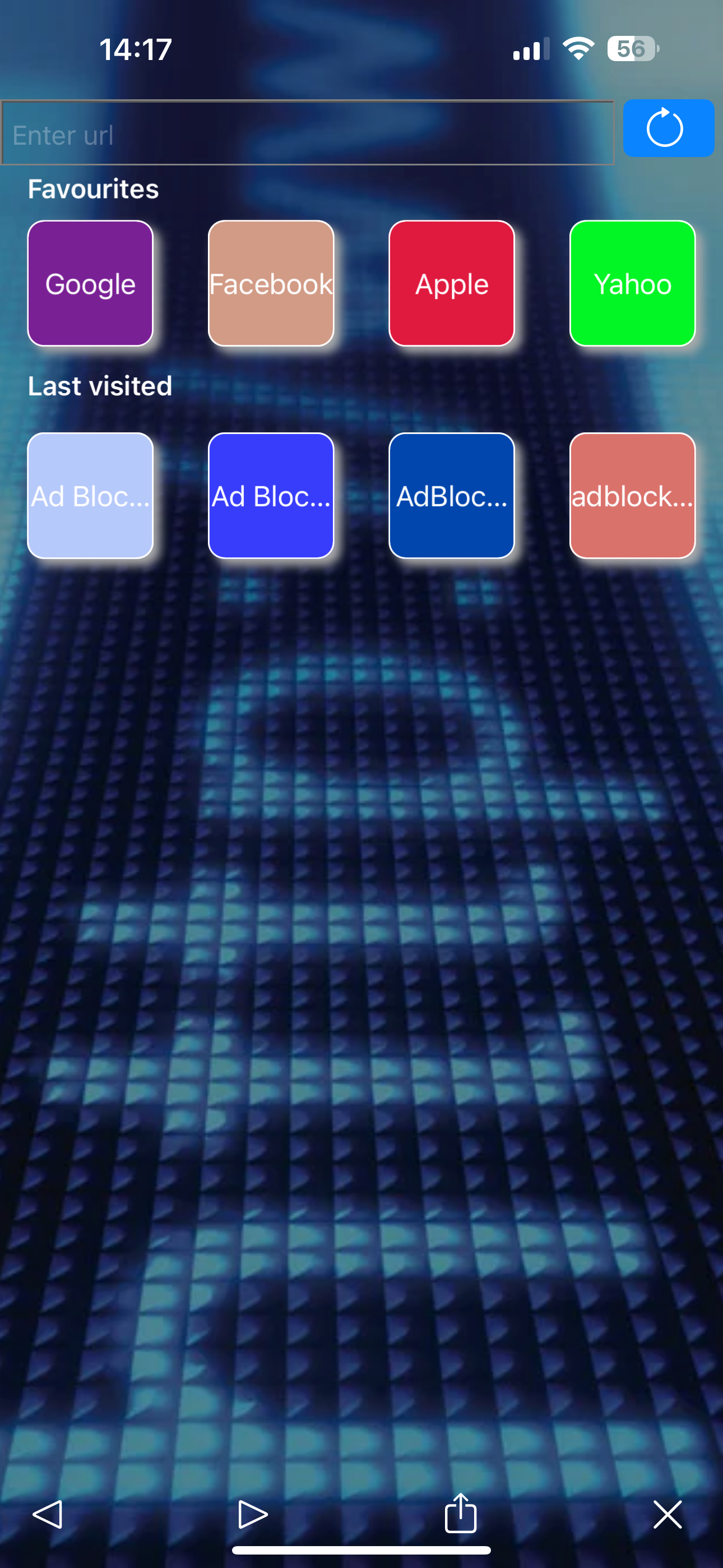Open the dark blue AdBloc... tile
This screenshot has height=1568, width=723.
(x=452, y=496)
